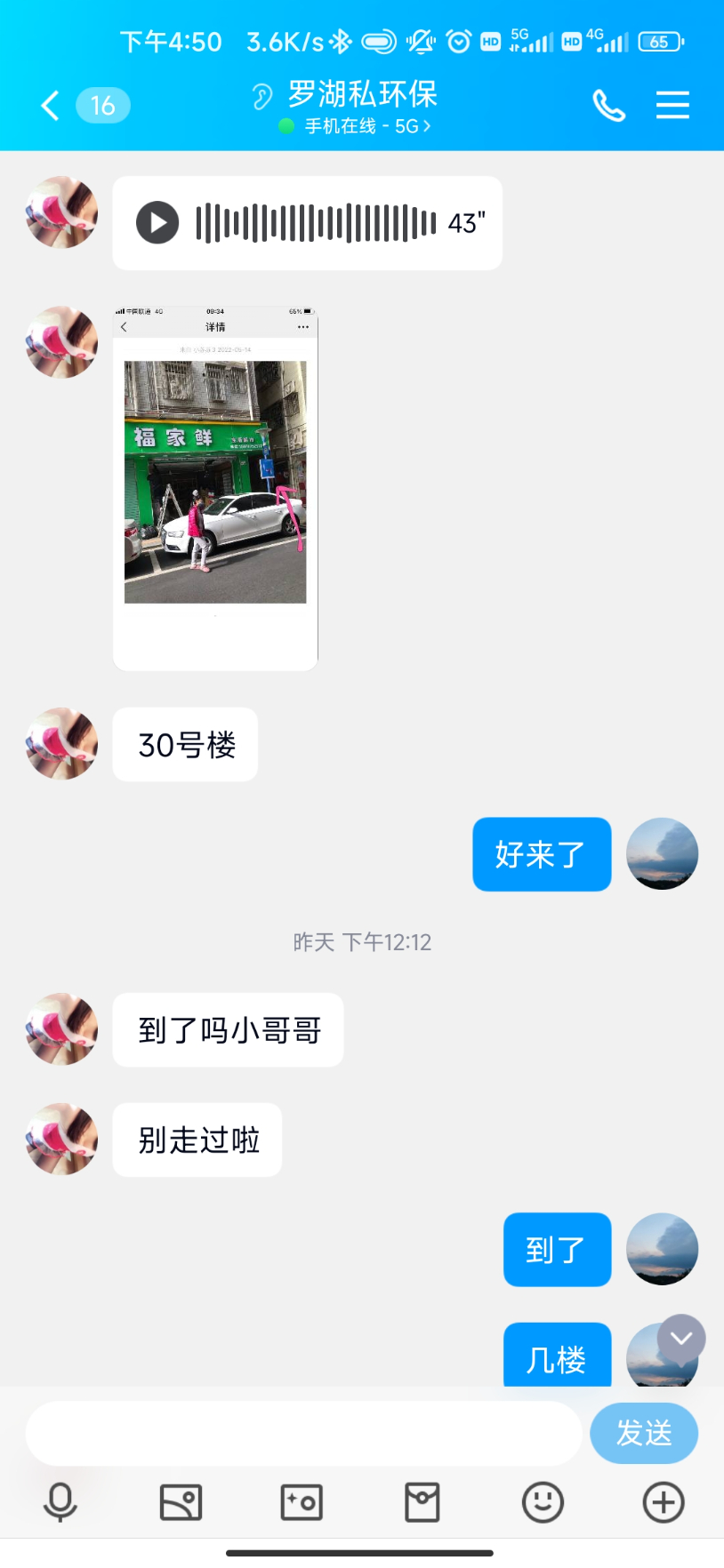The height and width of the screenshot is (1568, 724).
Task: Open the emoji picker
Action: tap(543, 1502)
